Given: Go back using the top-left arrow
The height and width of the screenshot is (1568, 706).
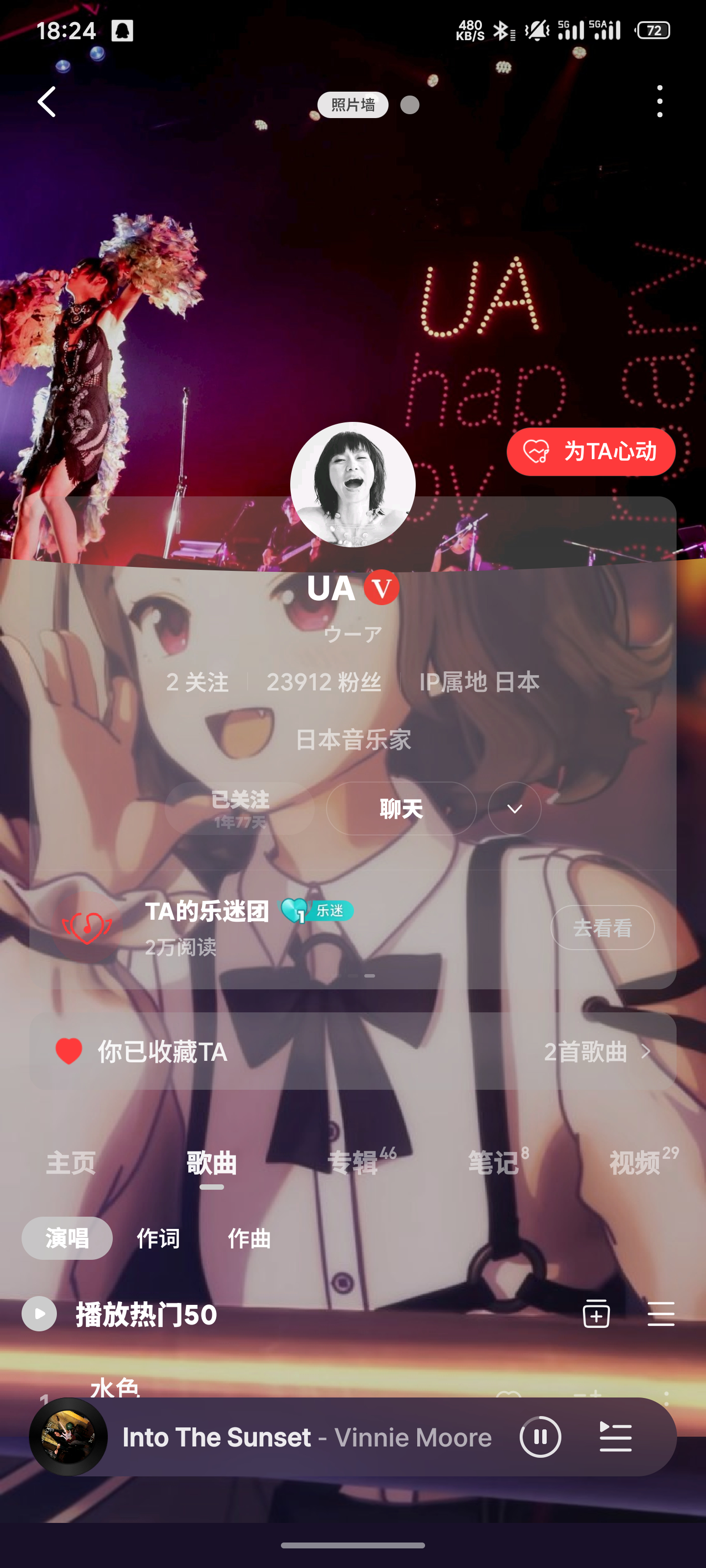Looking at the screenshot, I should tap(47, 101).
